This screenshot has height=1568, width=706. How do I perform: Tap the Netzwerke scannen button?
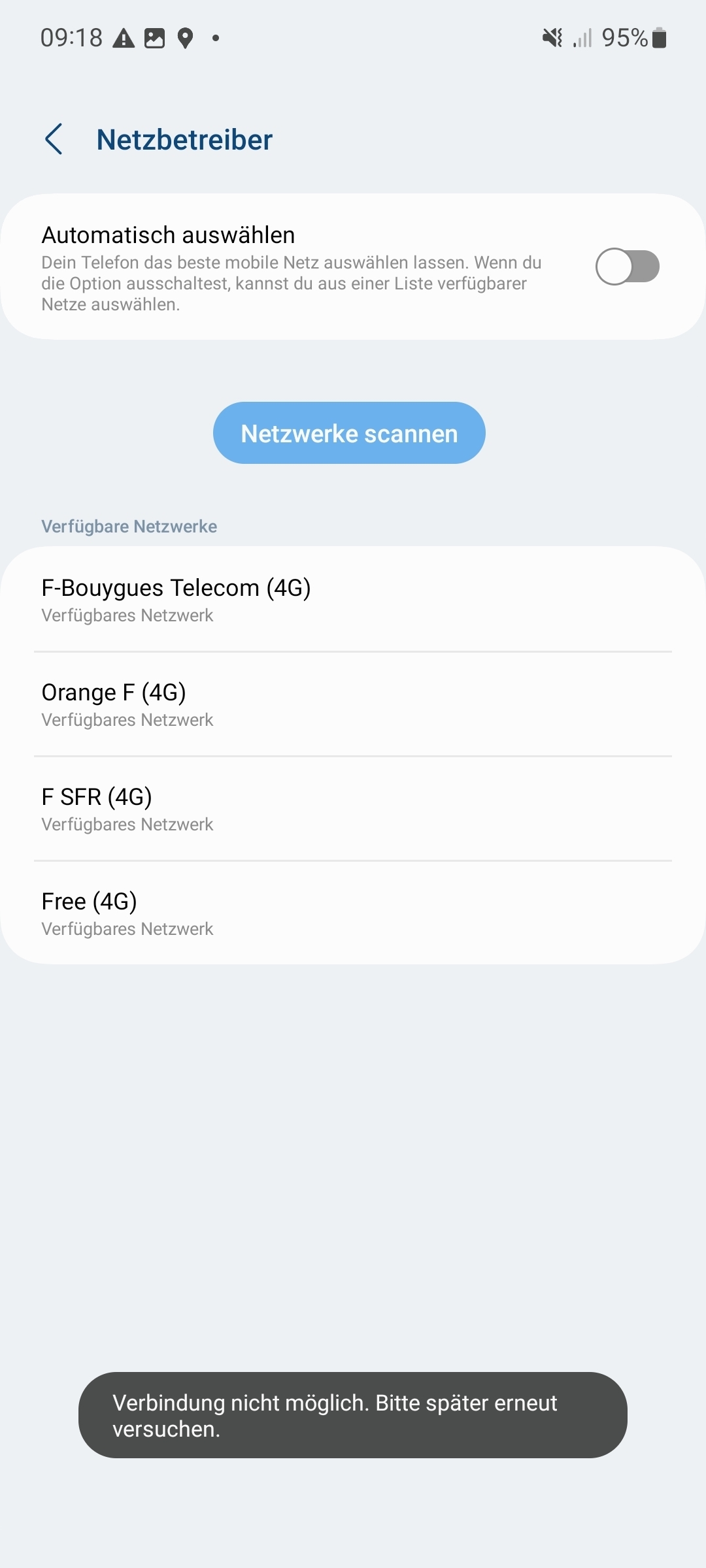point(349,433)
